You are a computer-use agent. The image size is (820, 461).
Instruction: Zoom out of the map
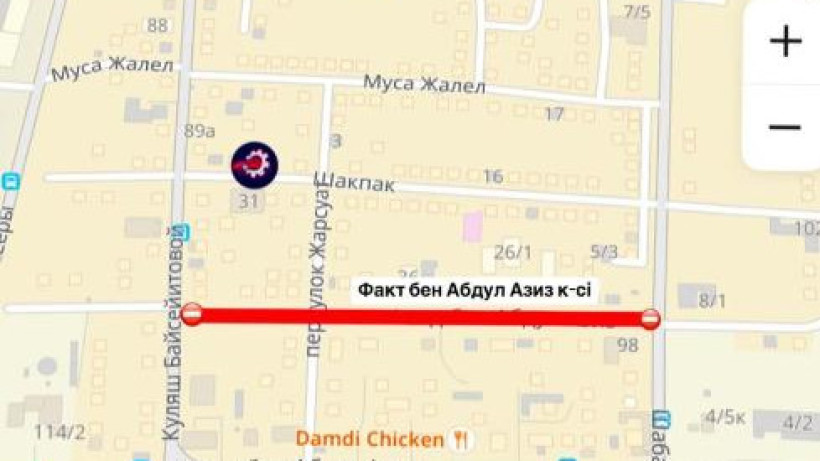(785, 128)
